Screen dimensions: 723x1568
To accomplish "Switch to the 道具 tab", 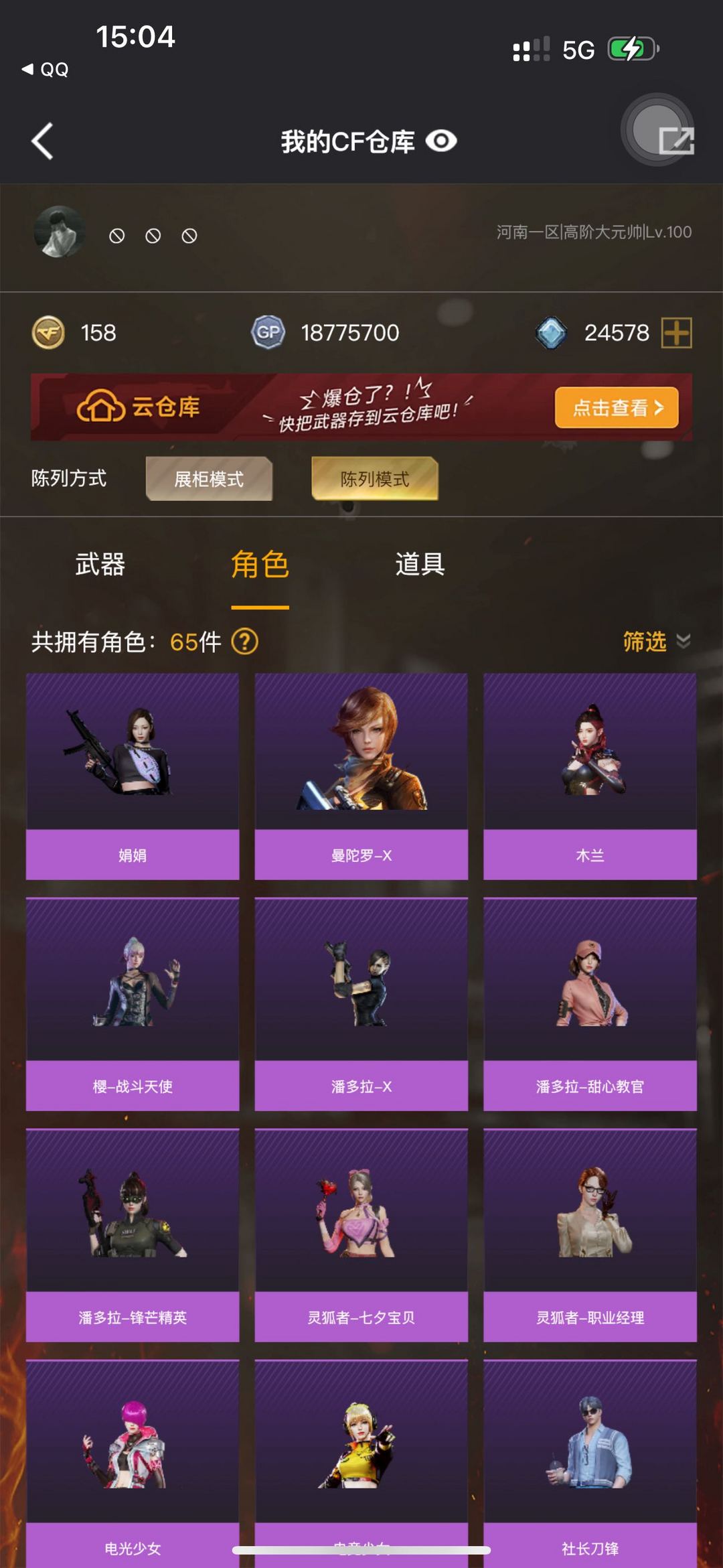I will pos(420,565).
